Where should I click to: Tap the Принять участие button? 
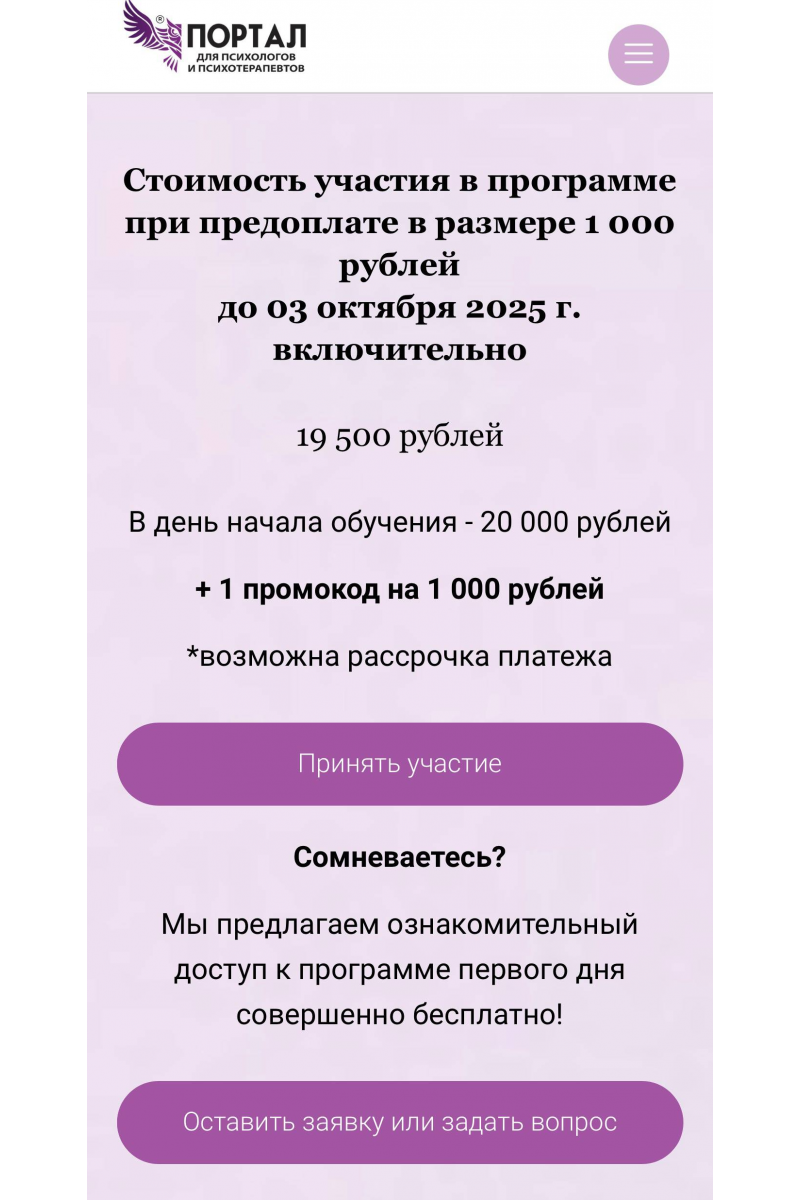pyautogui.click(x=400, y=764)
